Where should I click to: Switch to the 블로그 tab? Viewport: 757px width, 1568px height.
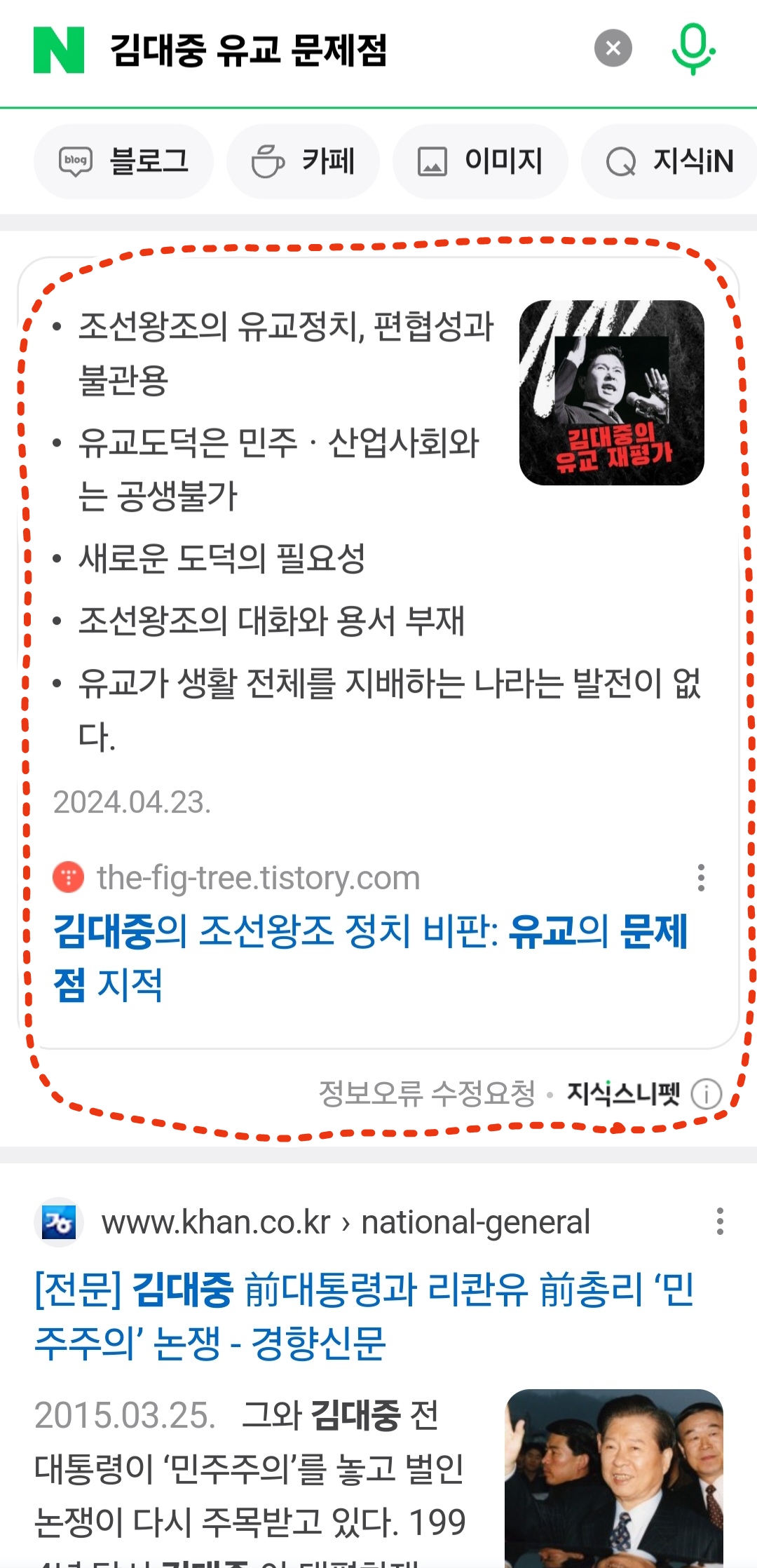(123, 161)
